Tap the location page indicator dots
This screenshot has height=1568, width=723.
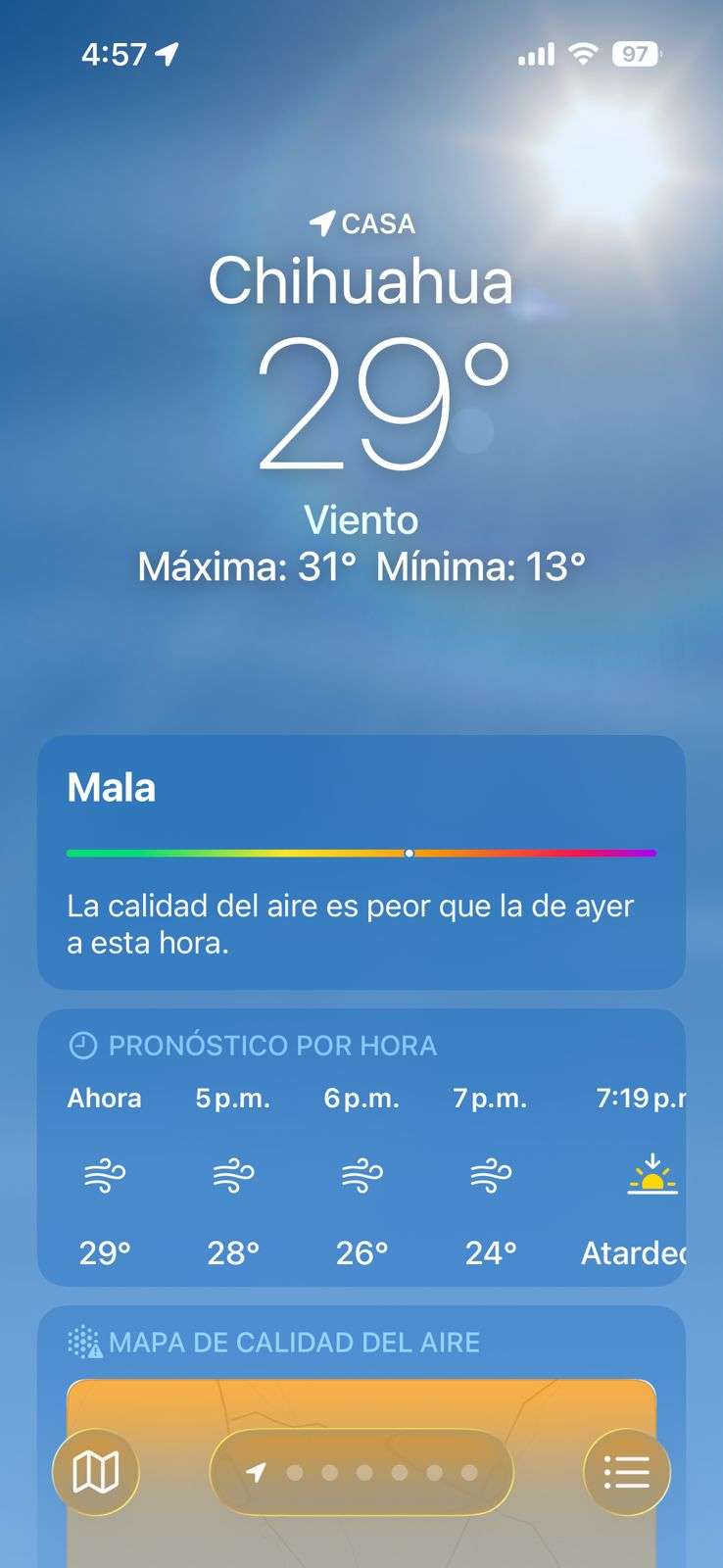[361, 1472]
